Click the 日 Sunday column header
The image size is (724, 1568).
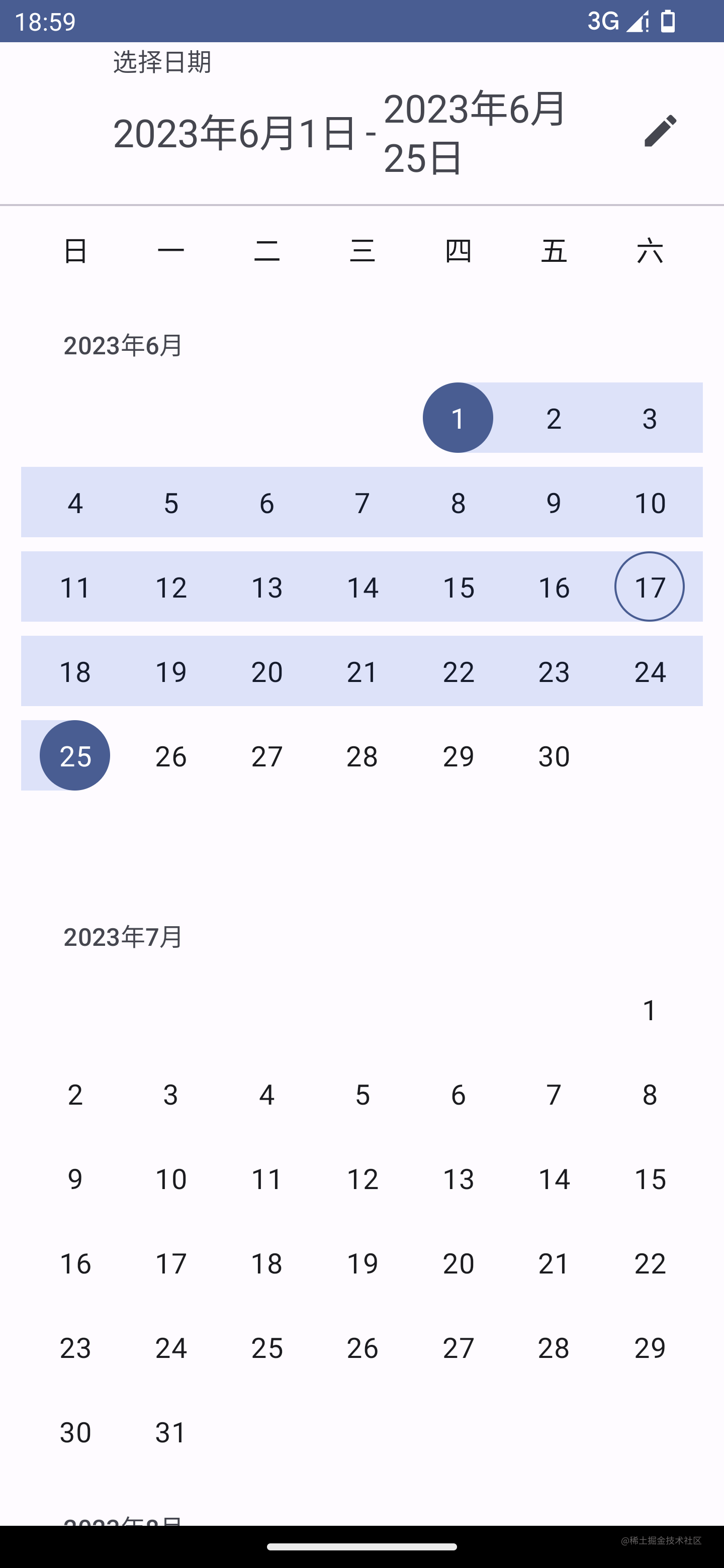pyautogui.click(x=74, y=250)
